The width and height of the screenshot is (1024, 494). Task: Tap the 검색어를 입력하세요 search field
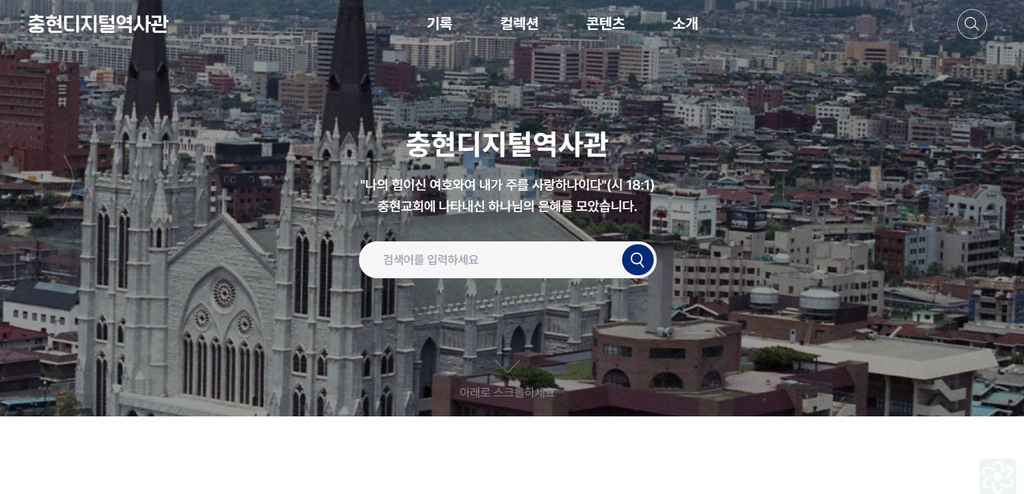490,260
